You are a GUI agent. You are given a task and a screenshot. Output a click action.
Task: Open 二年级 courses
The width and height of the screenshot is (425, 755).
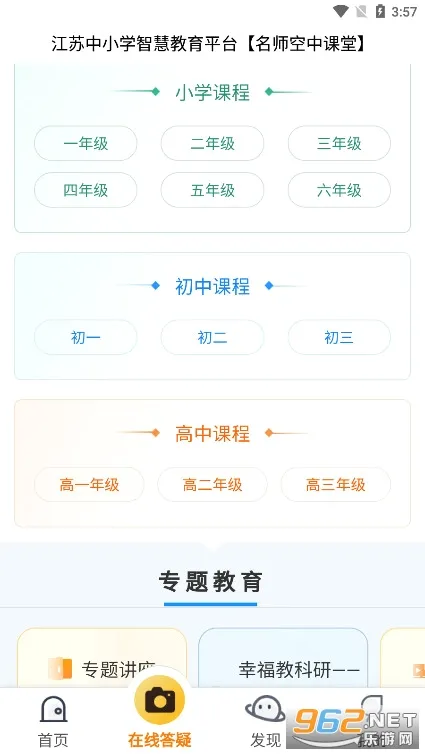point(212,143)
